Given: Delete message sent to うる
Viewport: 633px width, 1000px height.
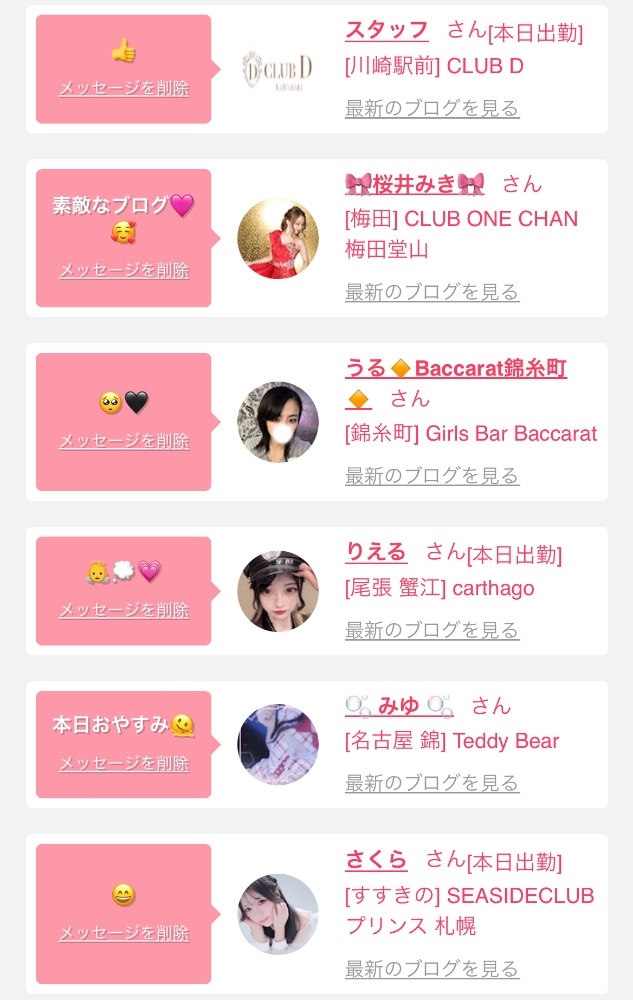Looking at the screenshot, I should point(124,441).
